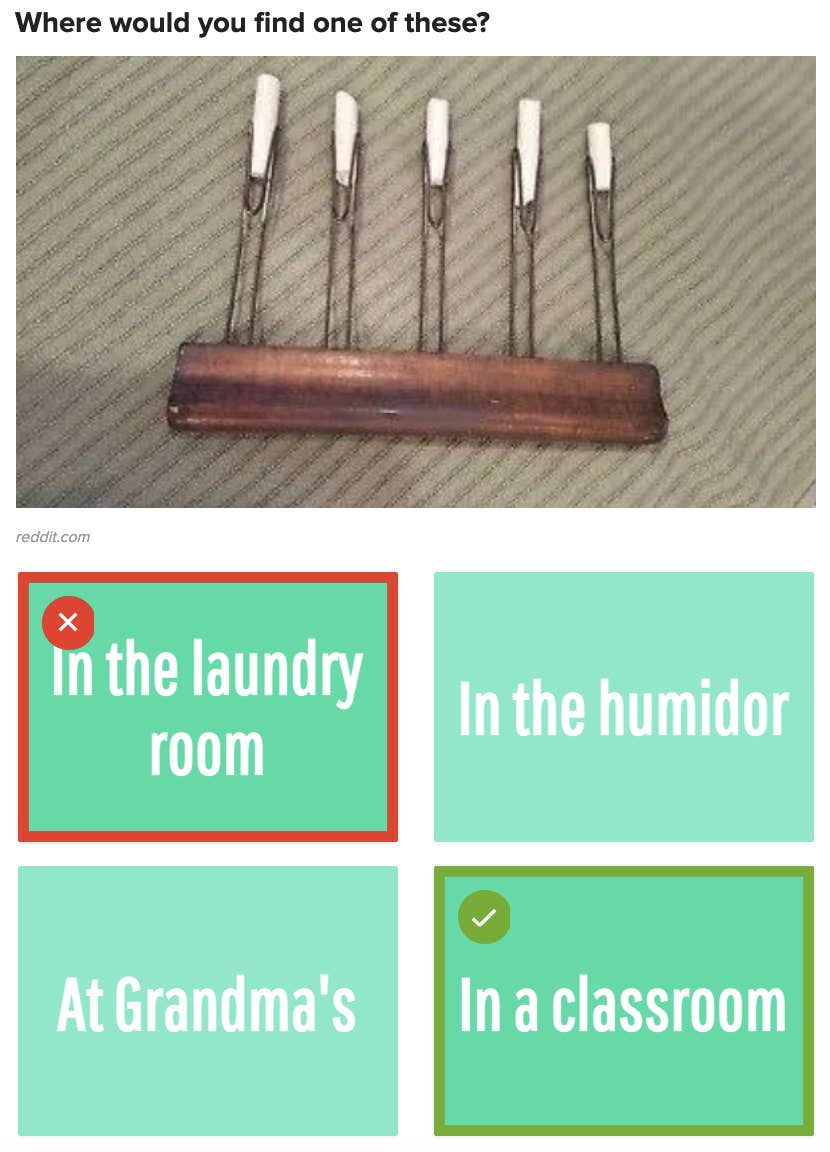This screenshot has height=1152, width=830.
Task: Select the 'In the laundry room' answer
Action: (207, 707)
